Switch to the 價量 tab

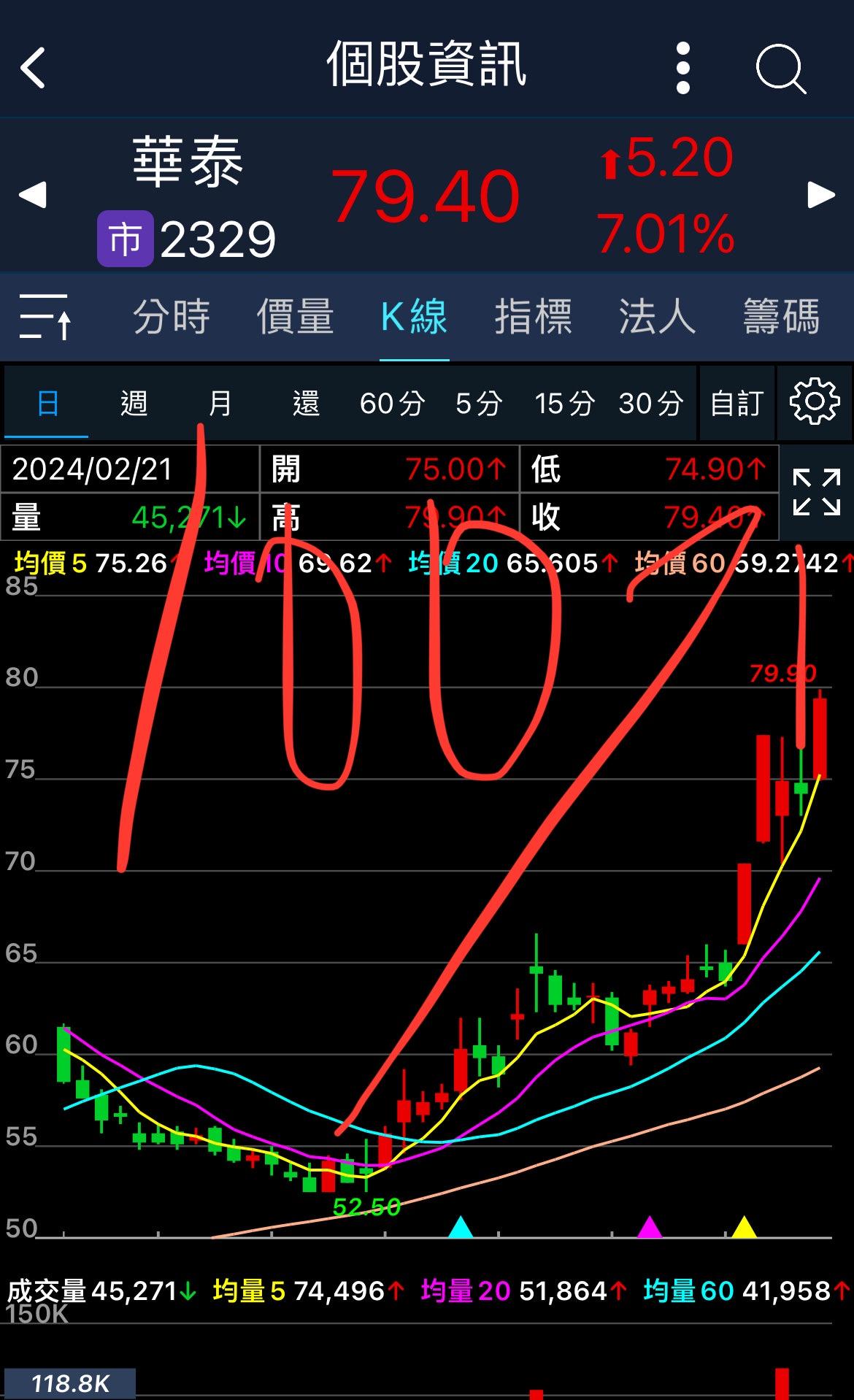[295, 317]
